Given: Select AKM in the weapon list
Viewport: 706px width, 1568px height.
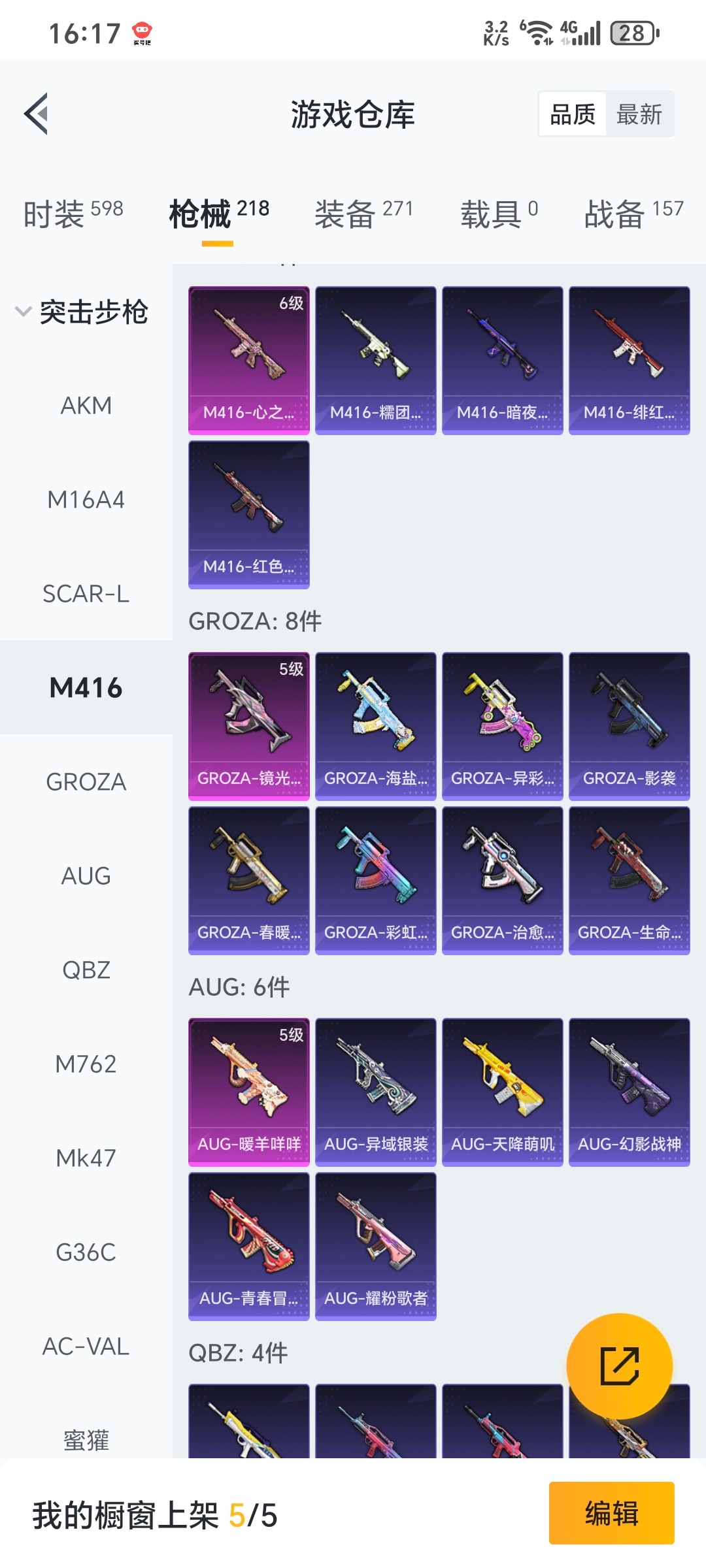Looking at the screenshot, I should coord(86,406).
